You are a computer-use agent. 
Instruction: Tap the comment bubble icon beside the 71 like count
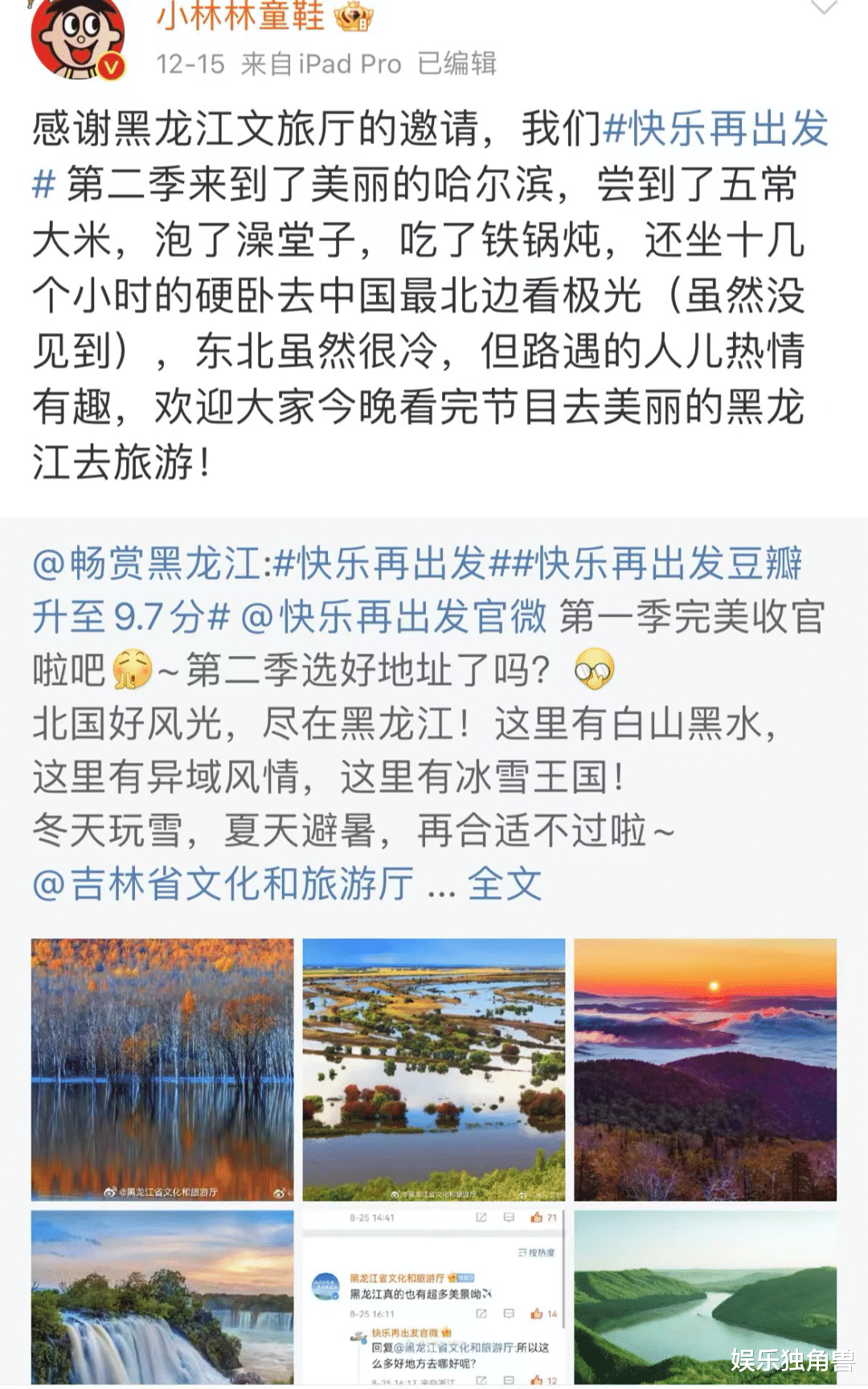click(510, 1219)
